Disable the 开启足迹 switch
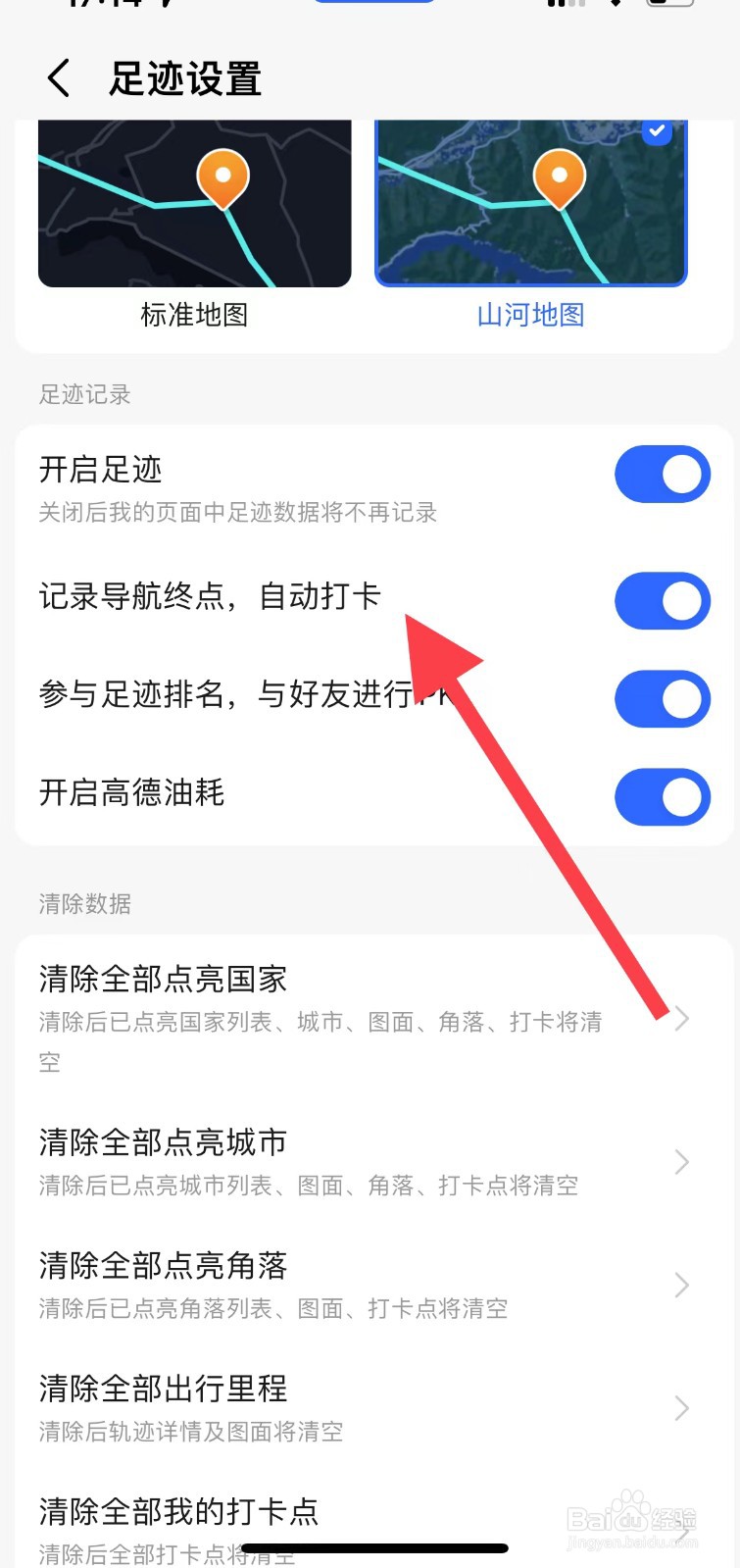This screenshot has height=1568, width=740. pyautogui.click(x=663, y=474)
